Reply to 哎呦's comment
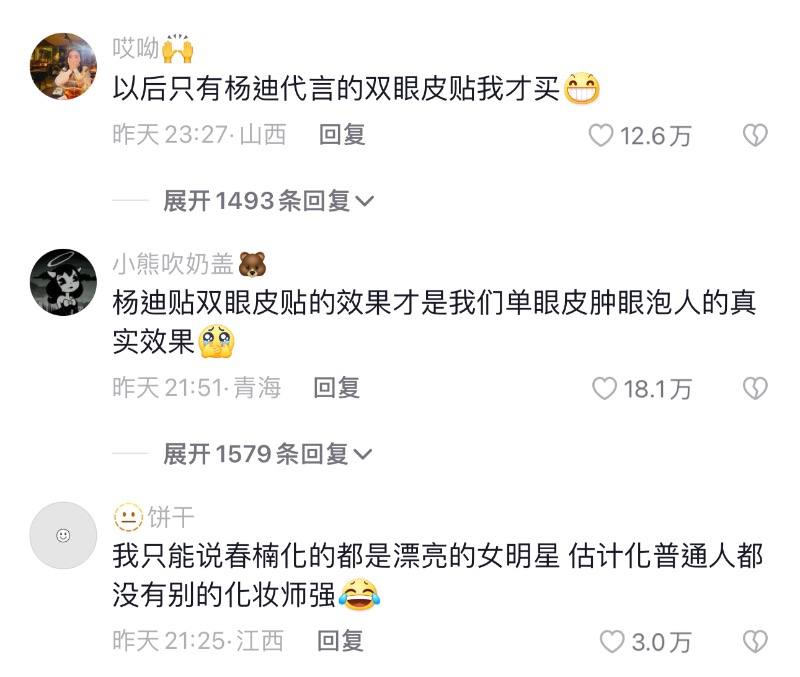Screen dimensions: 800x677 [342, 135]
